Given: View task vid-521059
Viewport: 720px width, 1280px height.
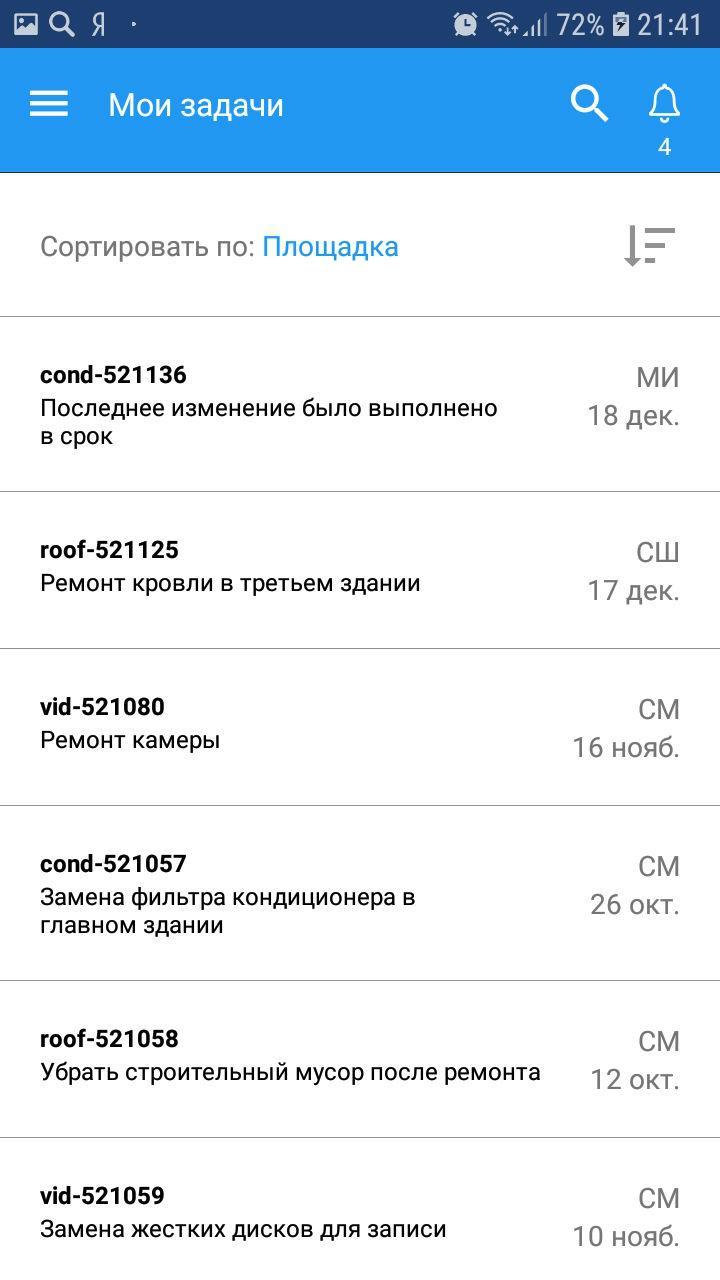Looking at the screenshot, I should pos(360,1209).
